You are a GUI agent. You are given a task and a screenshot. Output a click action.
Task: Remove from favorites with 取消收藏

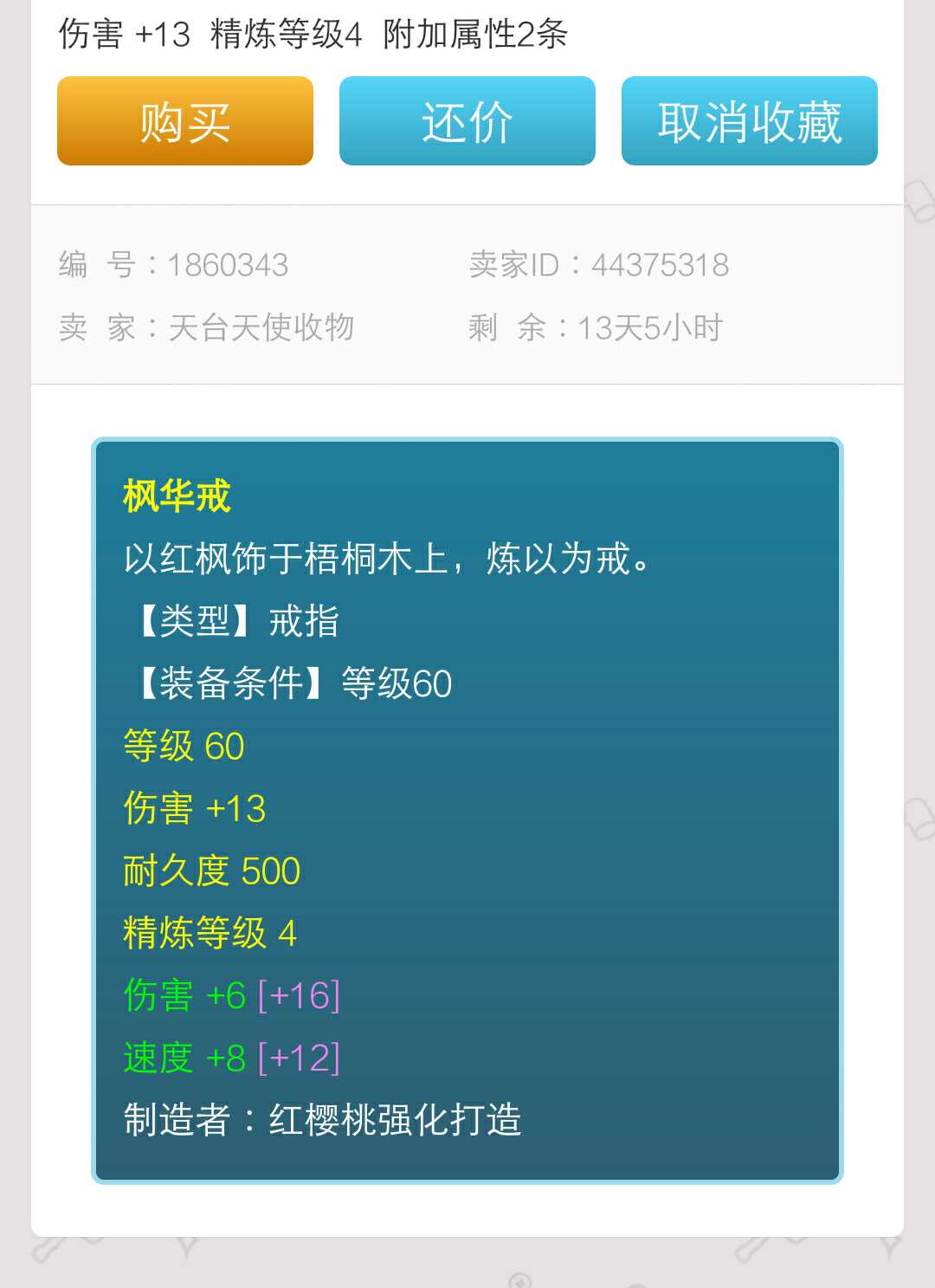pos(750,121)
